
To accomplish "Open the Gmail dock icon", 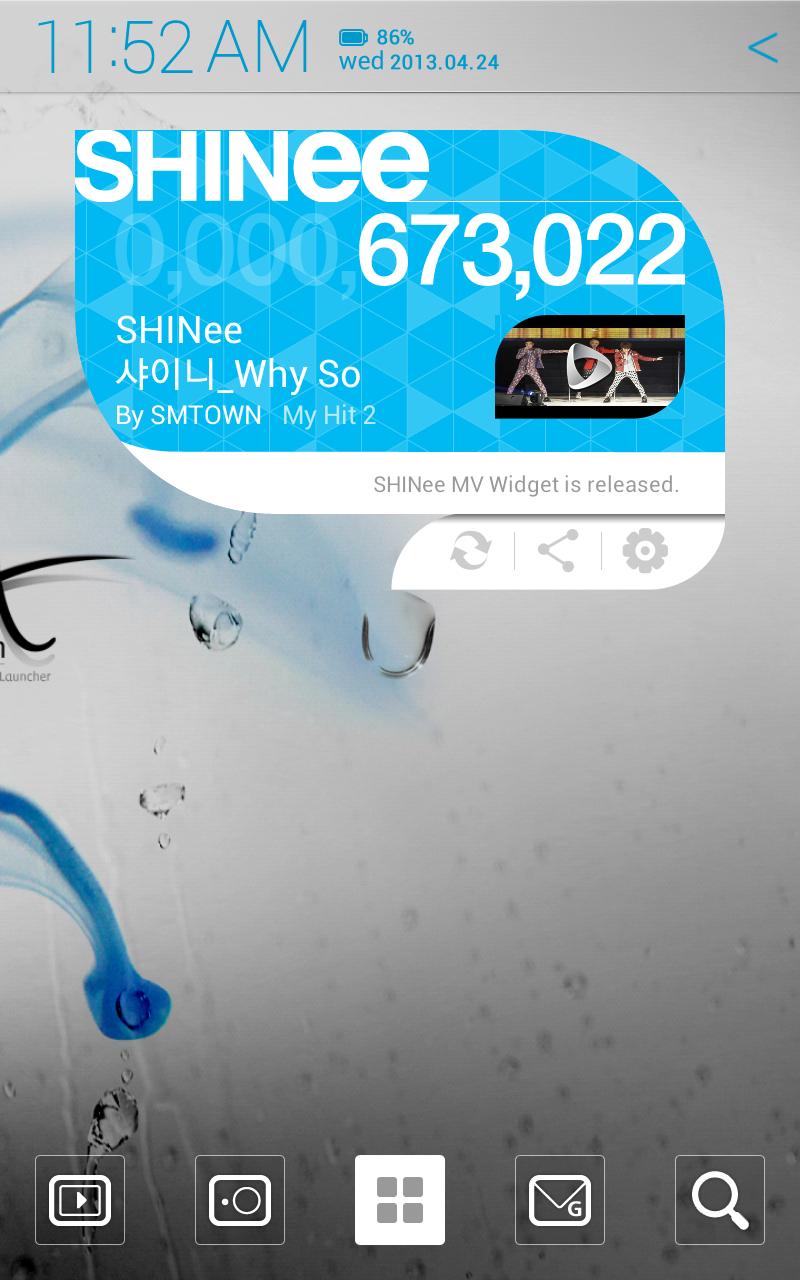I will pyautogui.click(x=560, y=1200).
